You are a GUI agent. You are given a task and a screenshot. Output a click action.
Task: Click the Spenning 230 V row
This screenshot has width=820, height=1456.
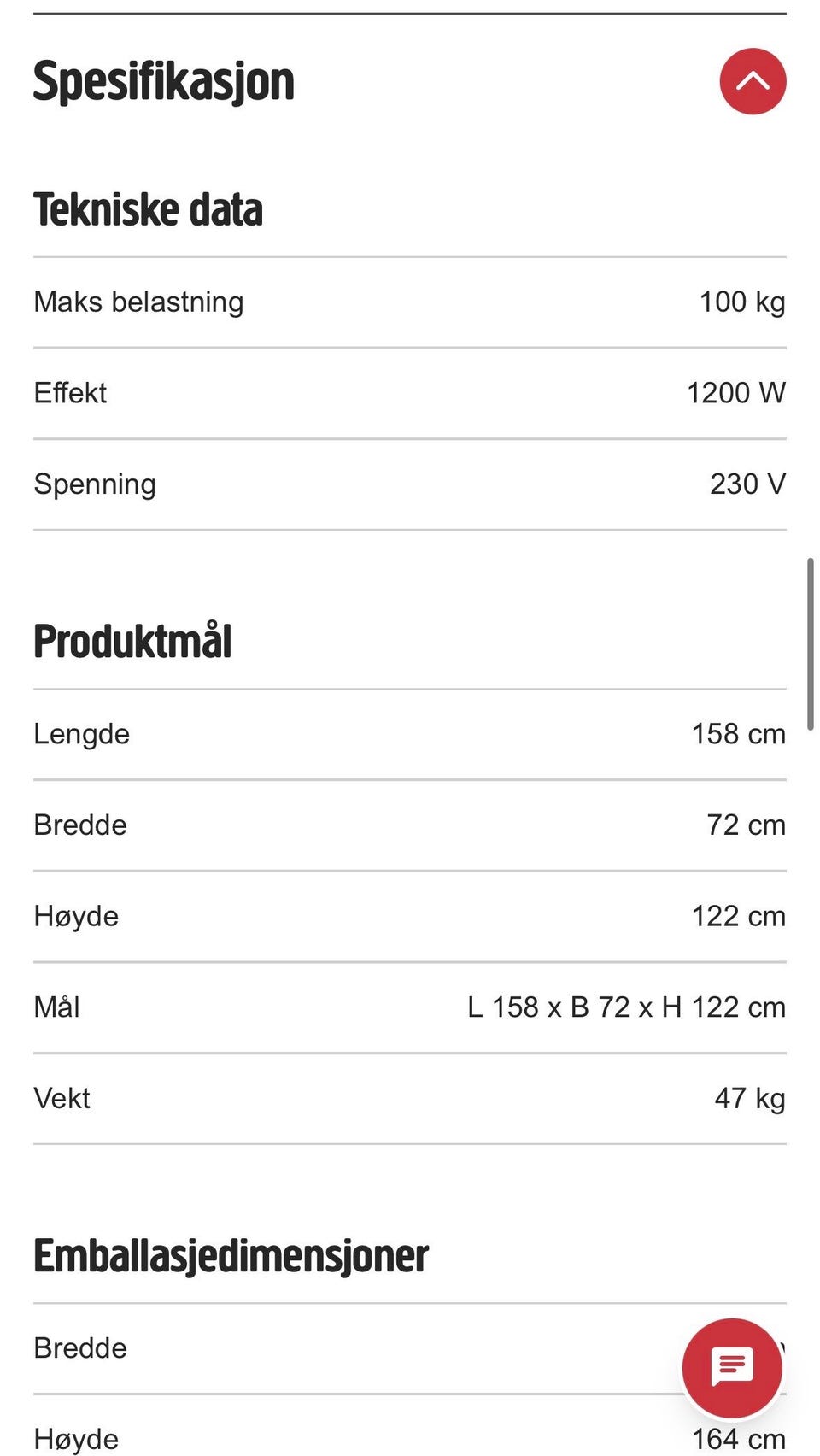pyautogui.click(x=410, y=484)
